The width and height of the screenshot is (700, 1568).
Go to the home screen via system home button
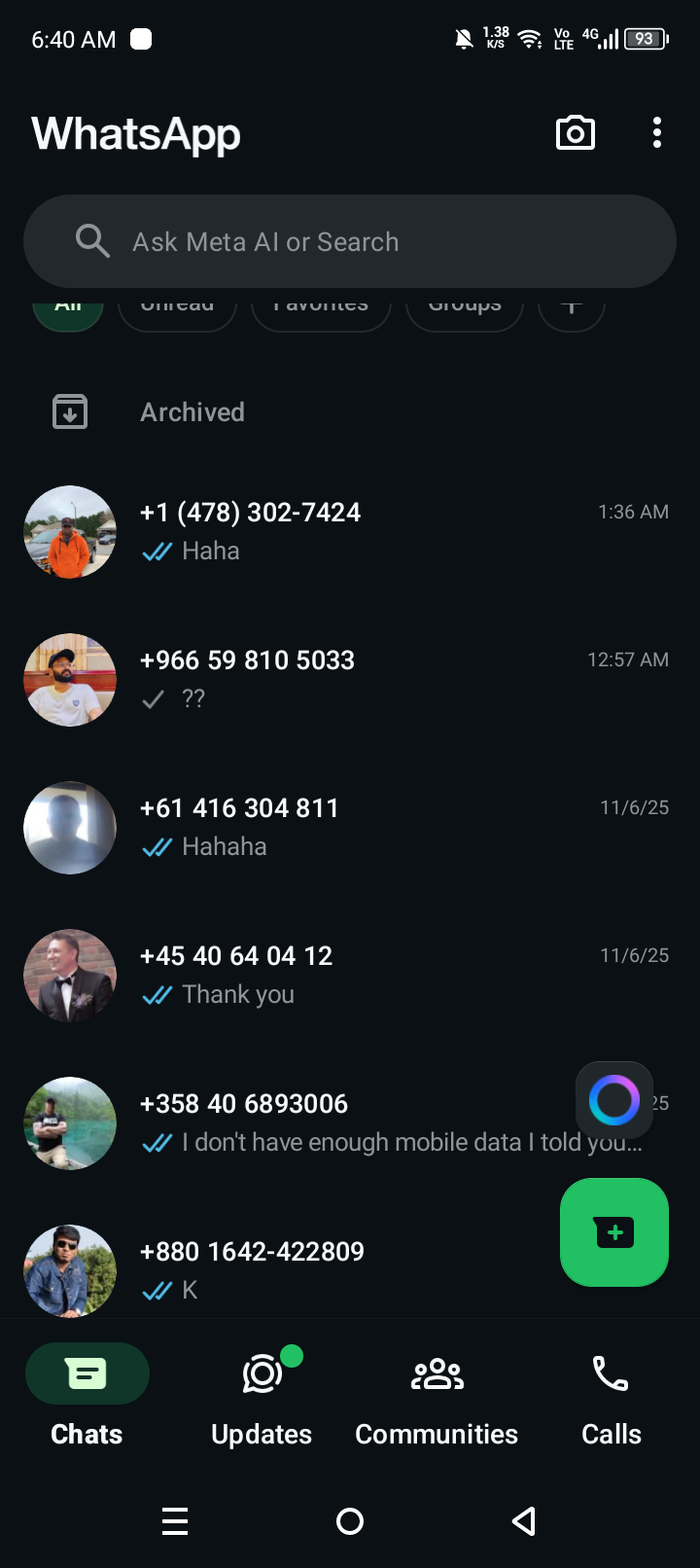click(x=350, y=1521)
